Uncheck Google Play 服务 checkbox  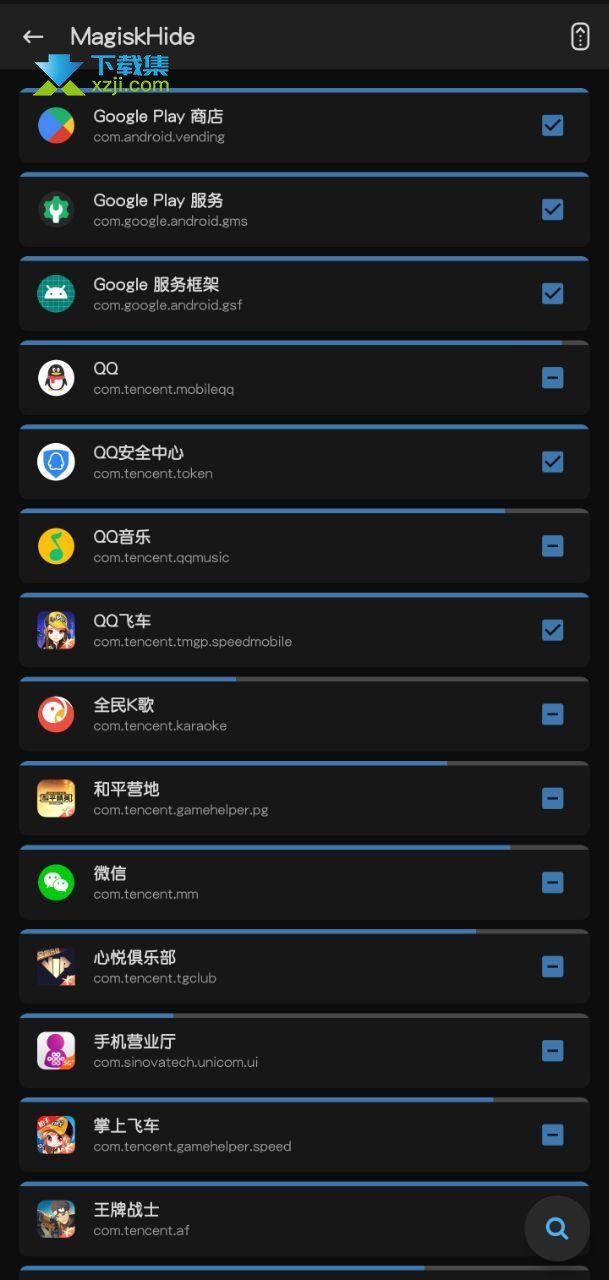pyautogui.click(x=552, y=209)
